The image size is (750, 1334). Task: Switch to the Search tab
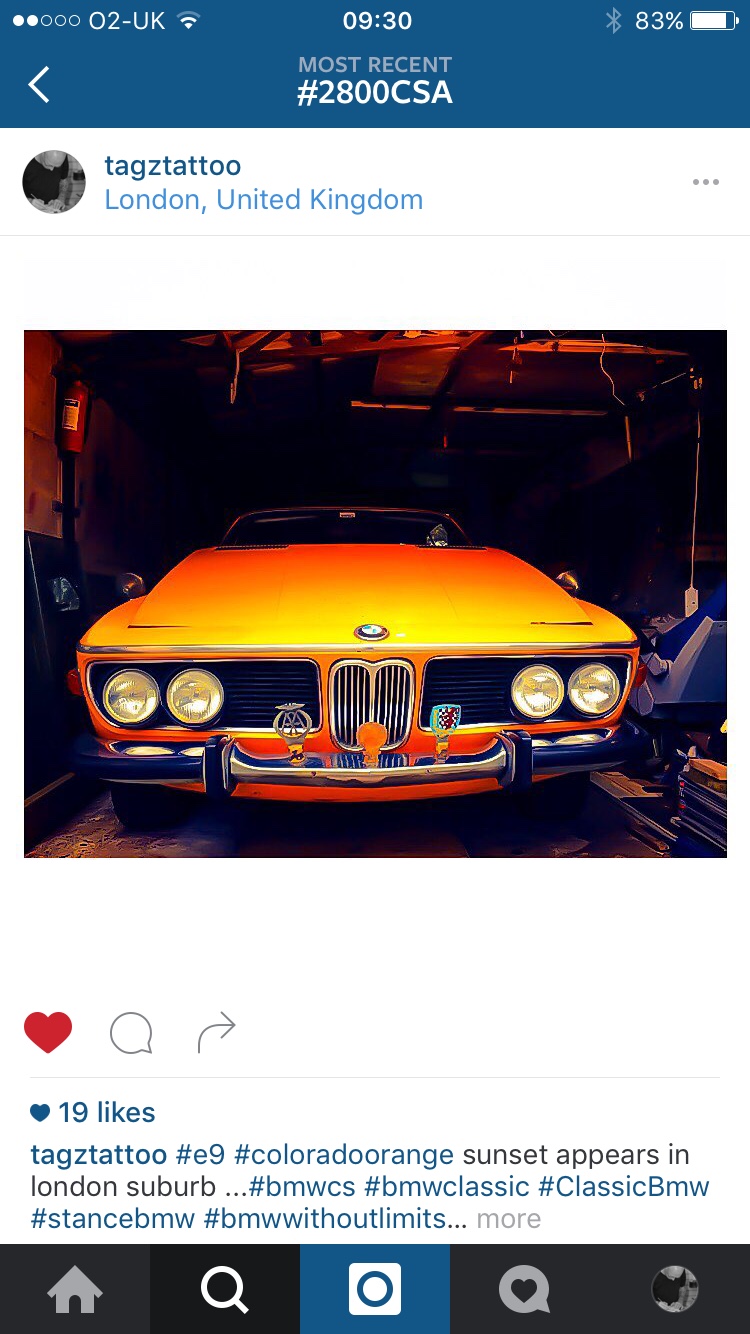(x=225, y=1289)
